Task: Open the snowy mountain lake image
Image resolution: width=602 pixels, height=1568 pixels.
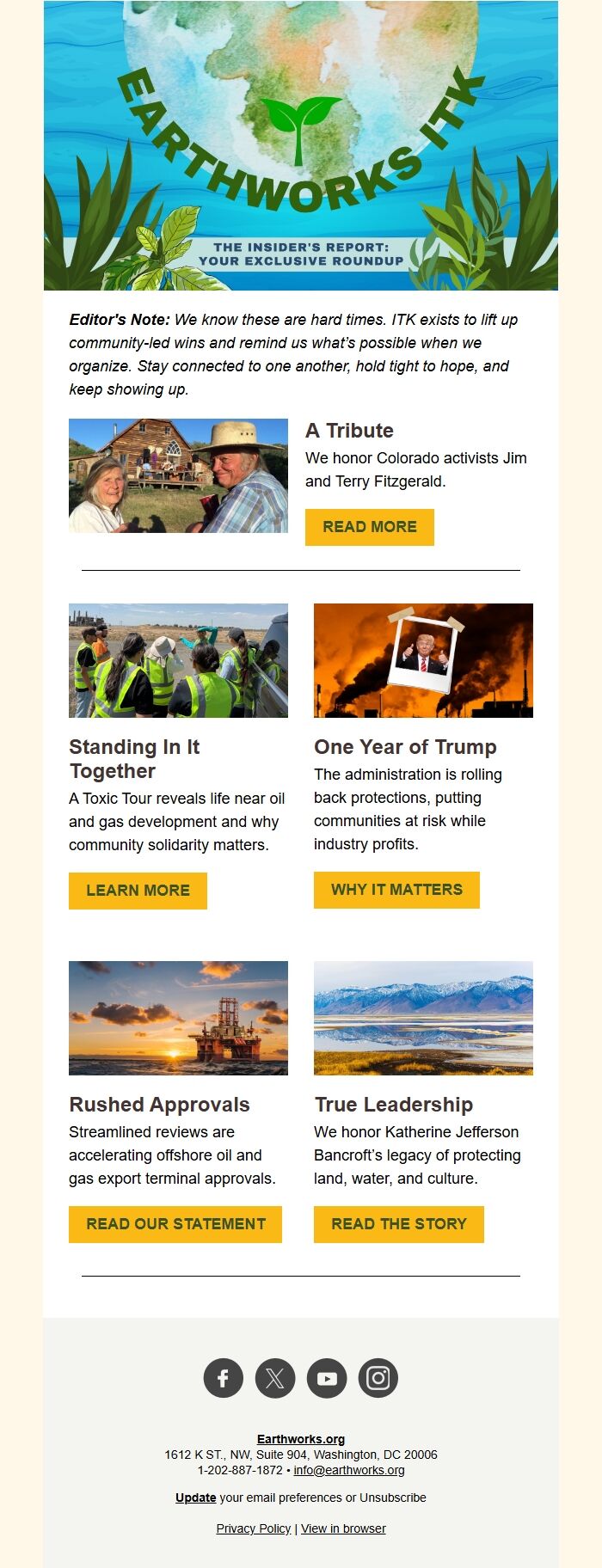Action: (423, 1018)
